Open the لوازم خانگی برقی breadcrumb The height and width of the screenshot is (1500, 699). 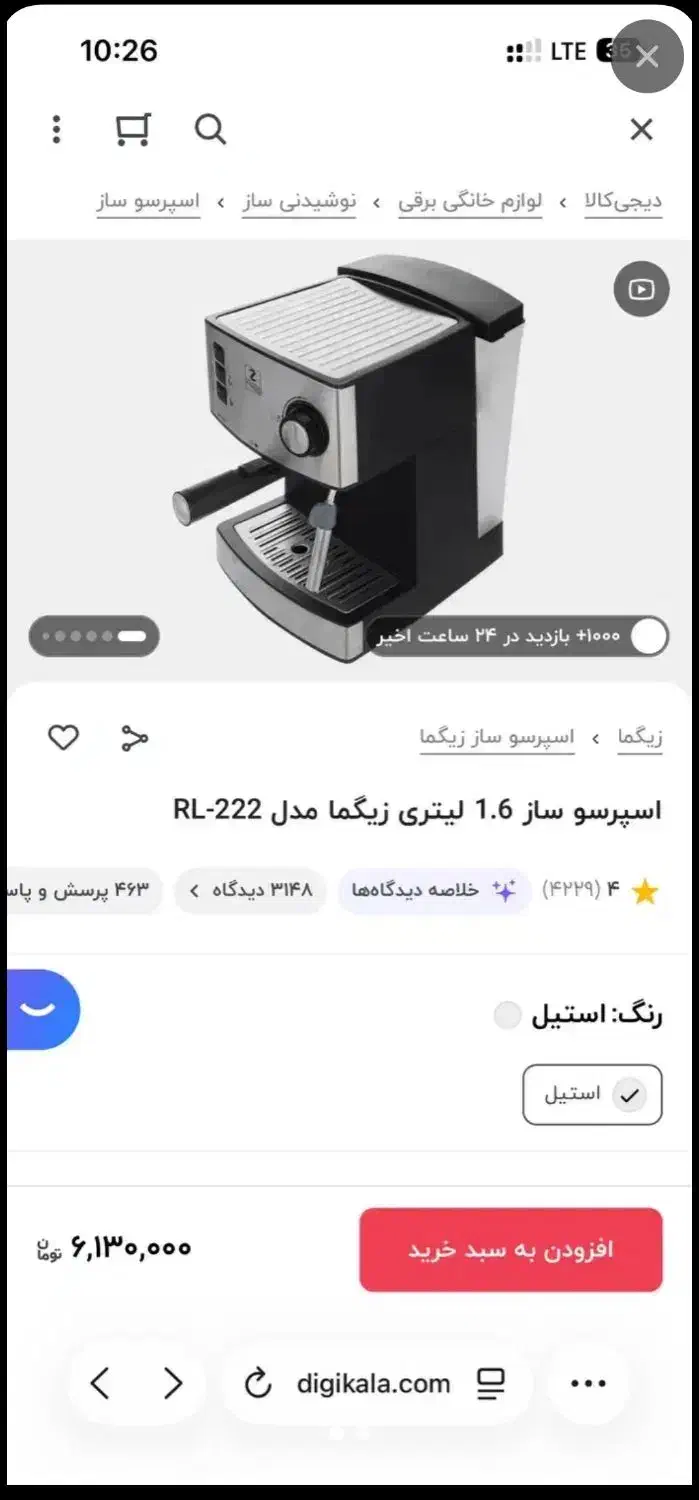[470, 201]
